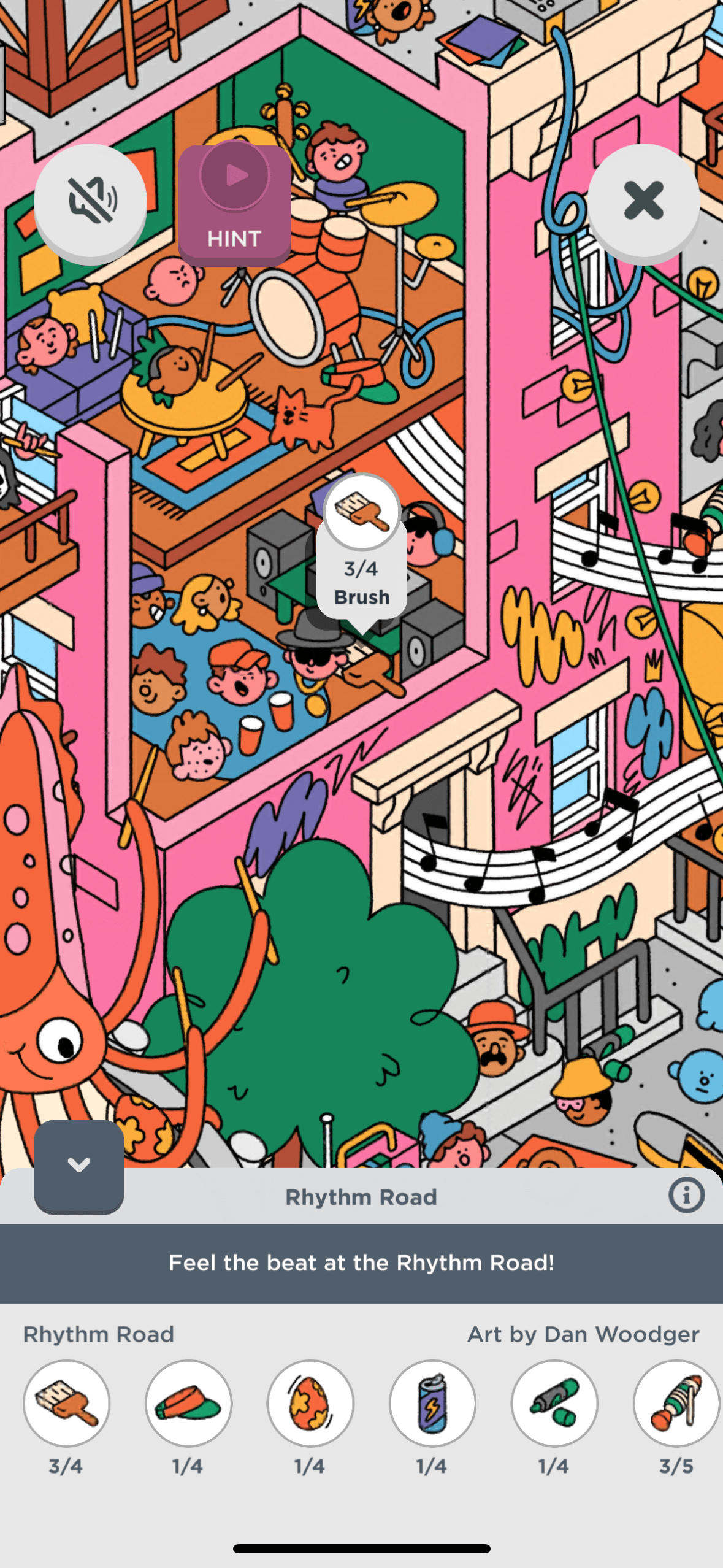Collapse the bottom item panel
723x1568 pixels.
point(79,1165)
